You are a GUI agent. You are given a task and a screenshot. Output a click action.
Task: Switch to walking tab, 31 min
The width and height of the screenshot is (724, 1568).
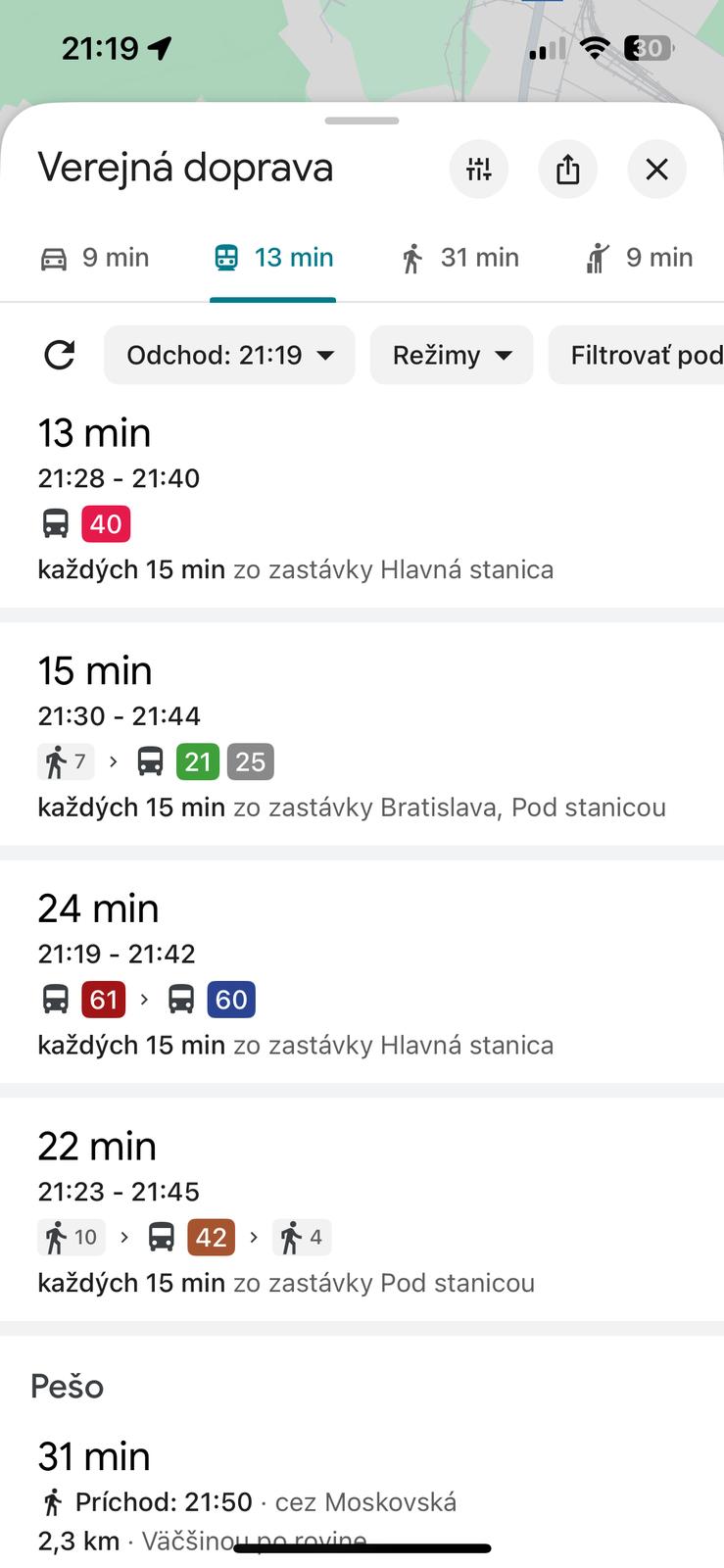pyautogui.click(x=459, y=258)
